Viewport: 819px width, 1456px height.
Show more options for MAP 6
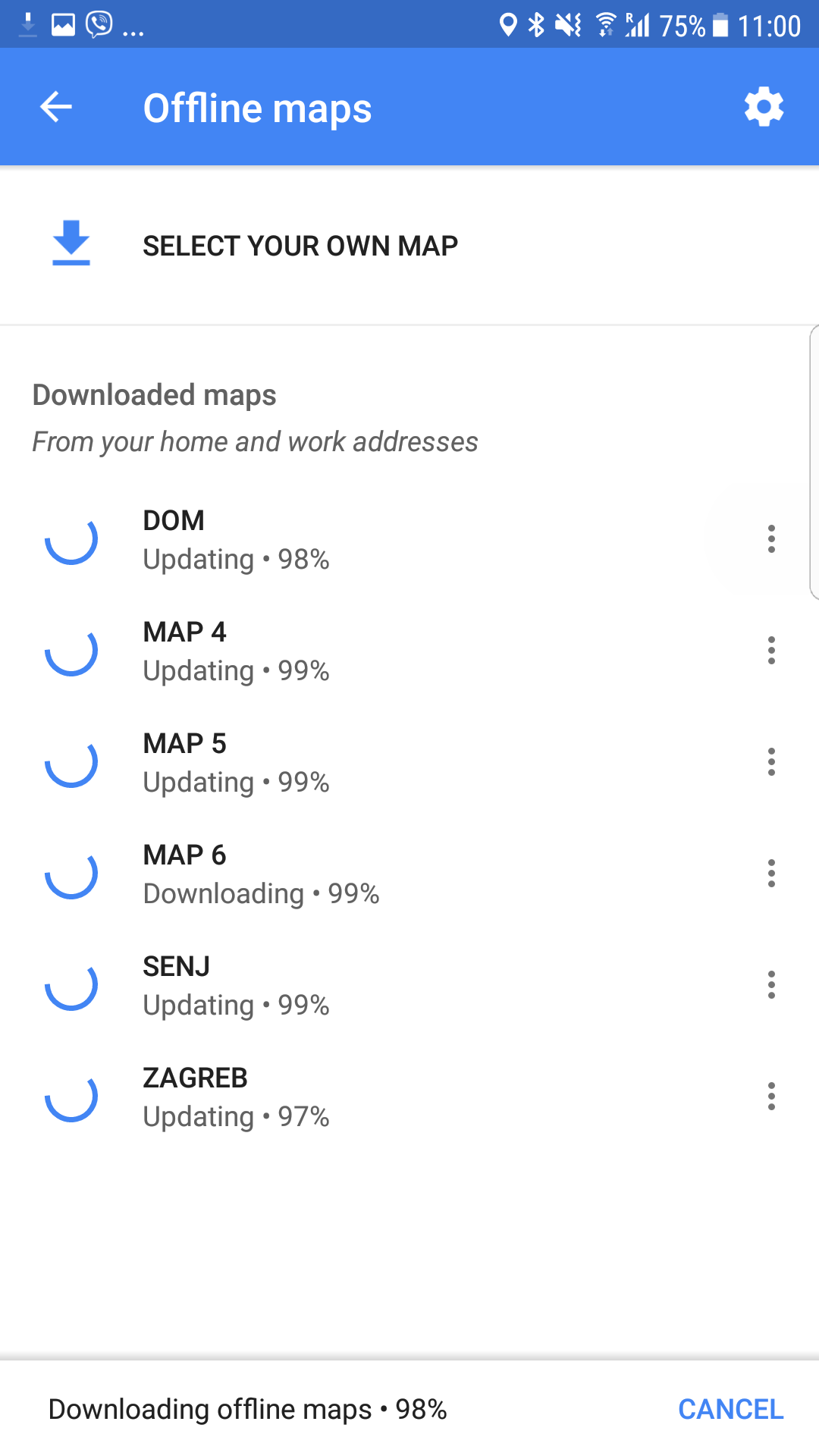771,874
